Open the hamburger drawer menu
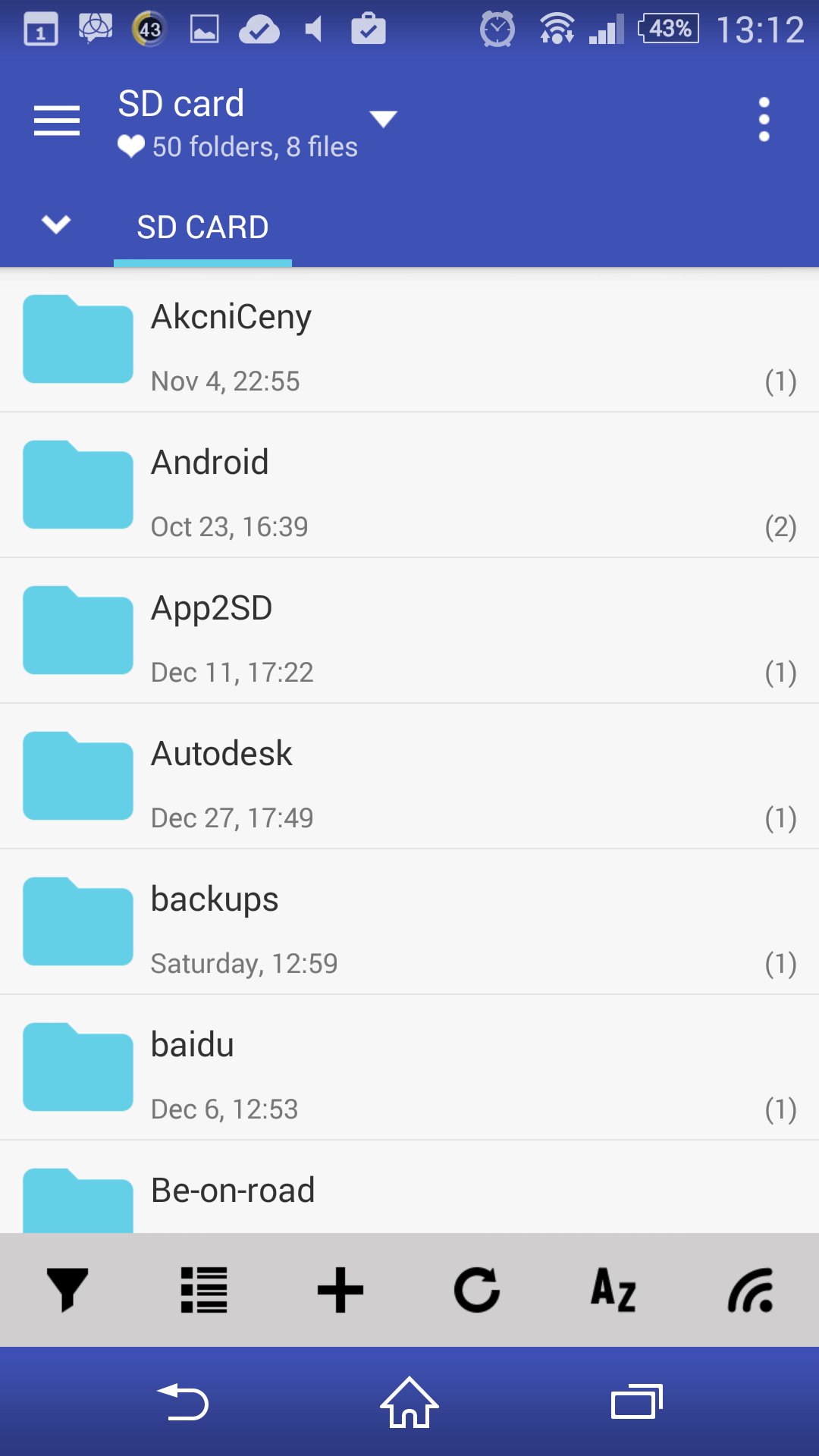 57,121
